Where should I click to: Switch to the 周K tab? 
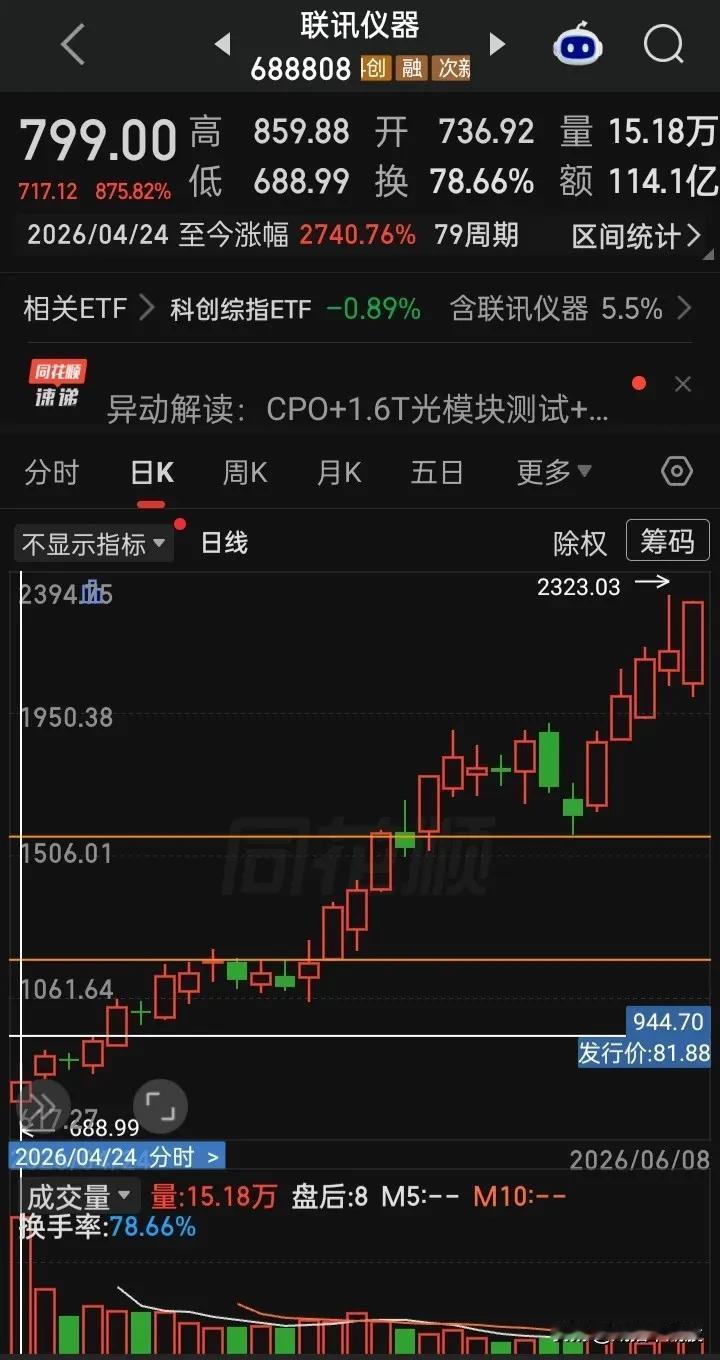[245, 472]
